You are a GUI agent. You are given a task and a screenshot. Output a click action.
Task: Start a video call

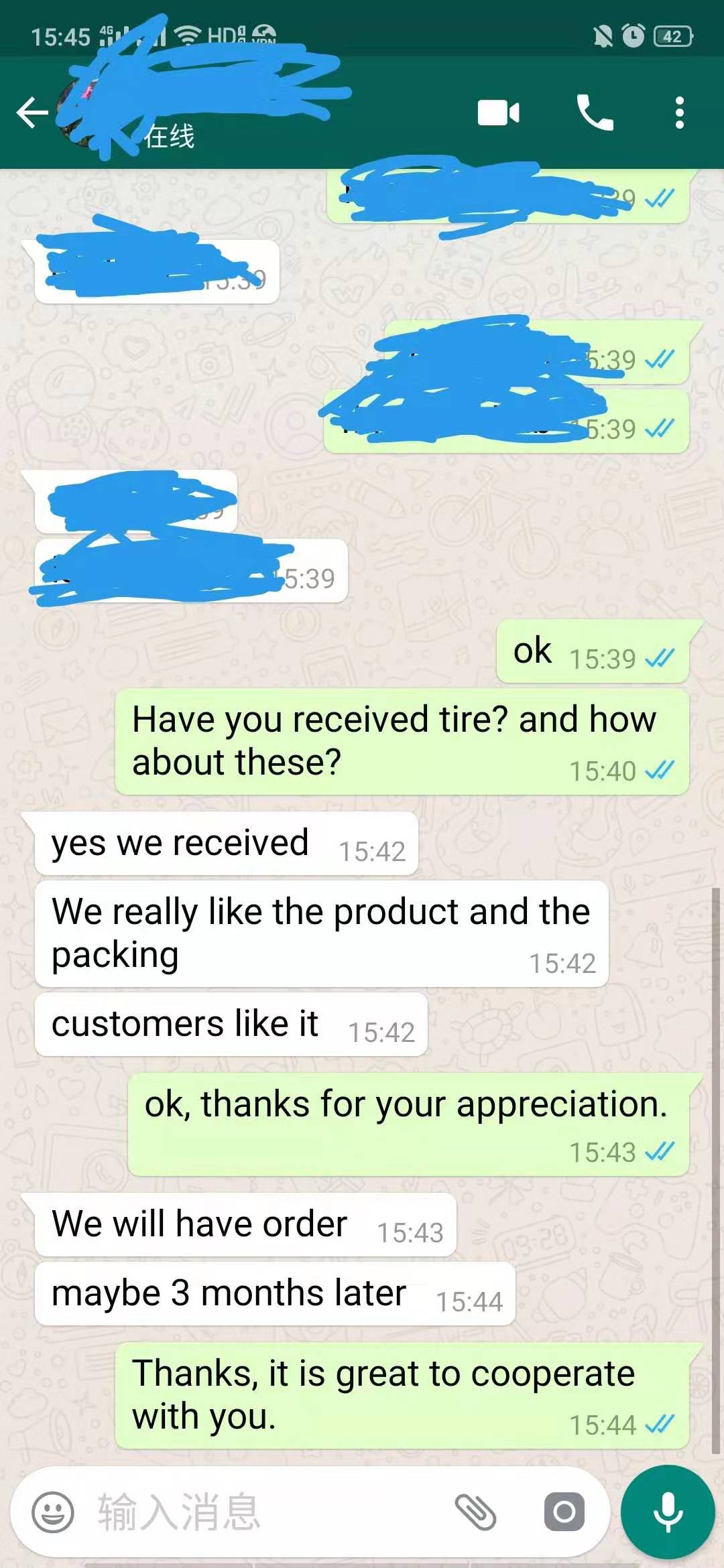click(498, 113)
